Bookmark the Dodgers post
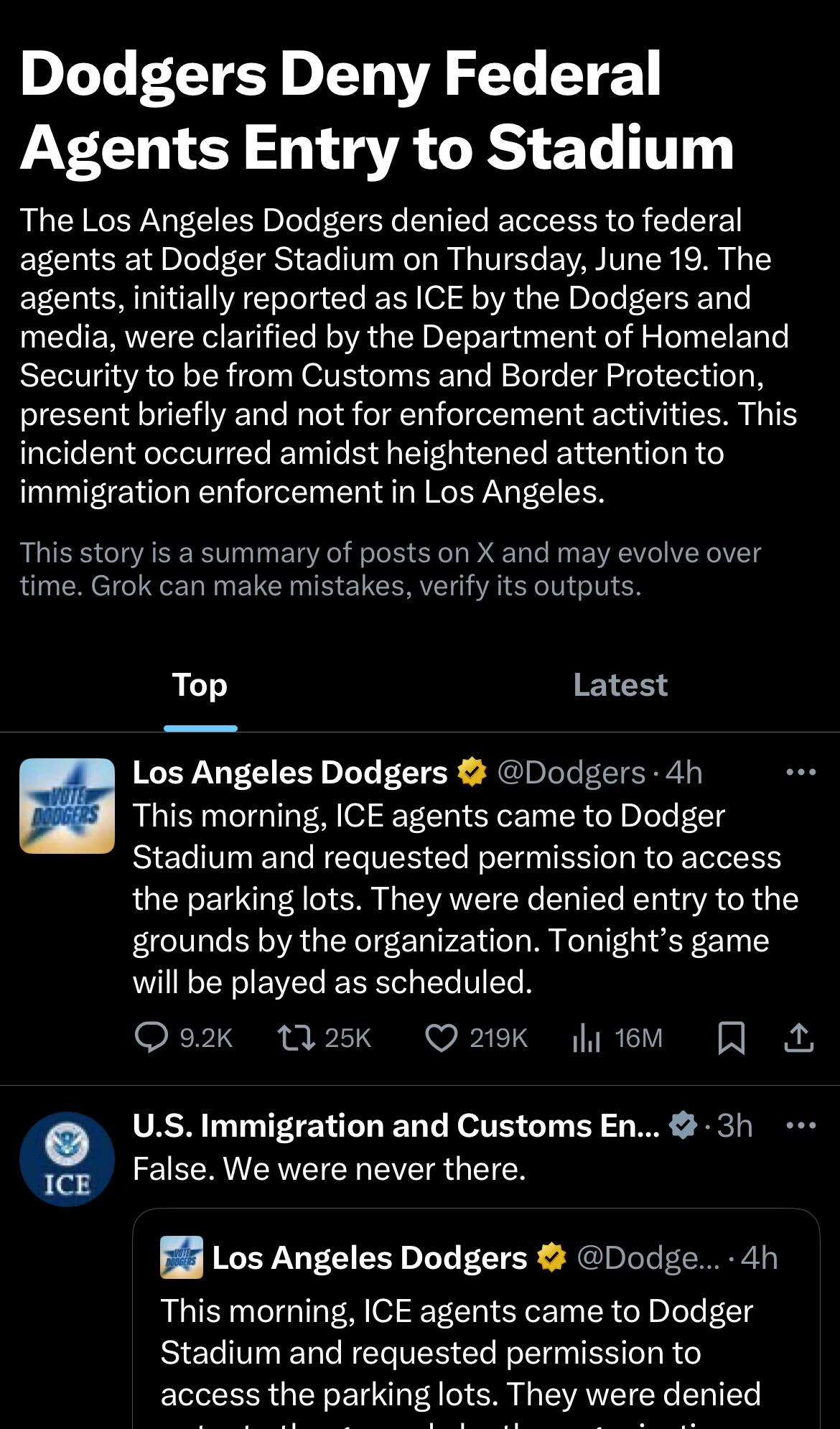The image size is (840, 1429). pyautogui.click(x=732, y=1038)
